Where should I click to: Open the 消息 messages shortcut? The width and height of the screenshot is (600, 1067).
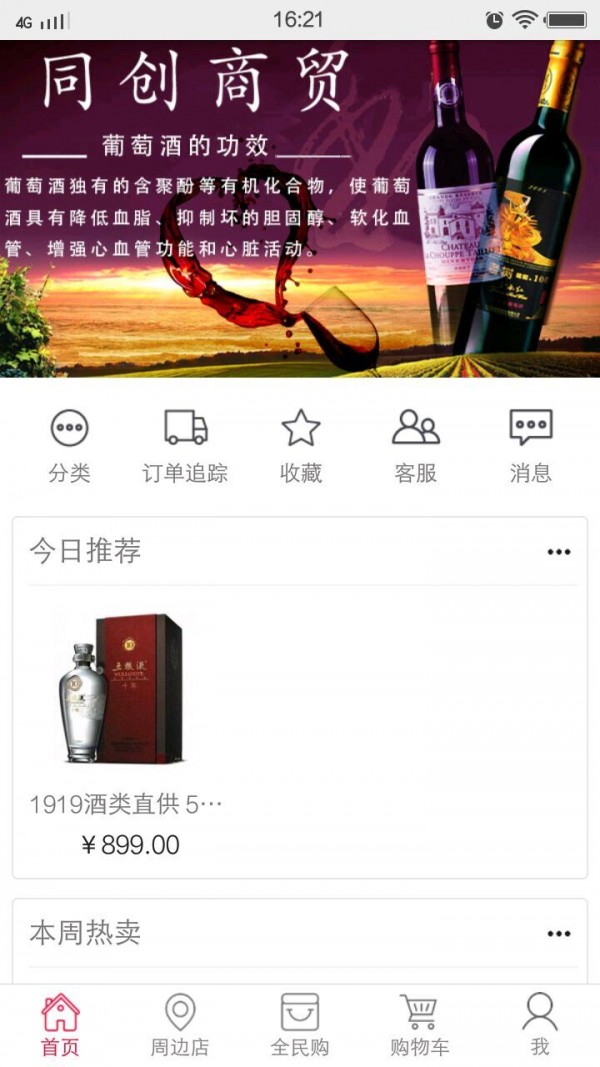530,444
